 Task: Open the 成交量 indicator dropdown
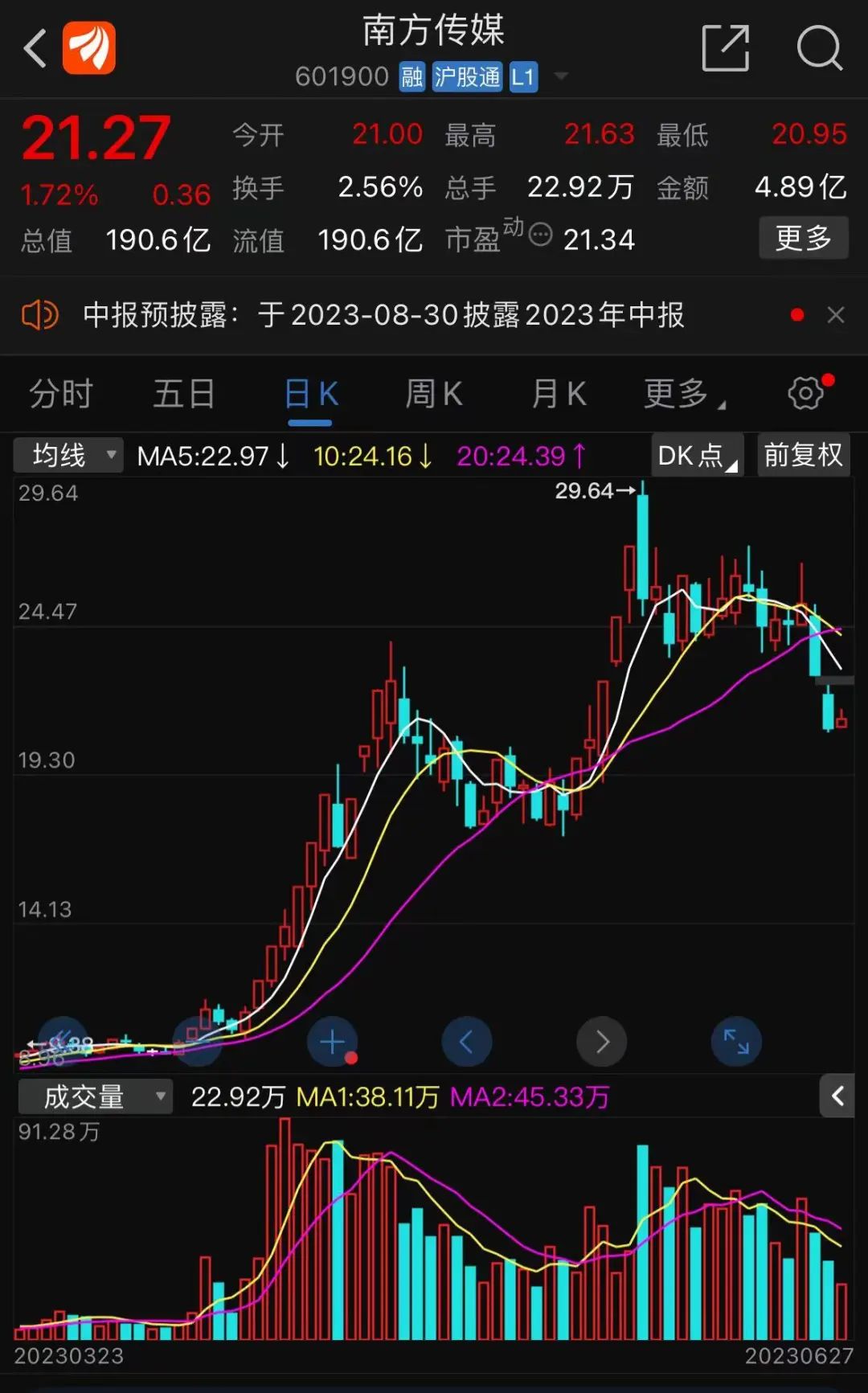point(96,1096)
